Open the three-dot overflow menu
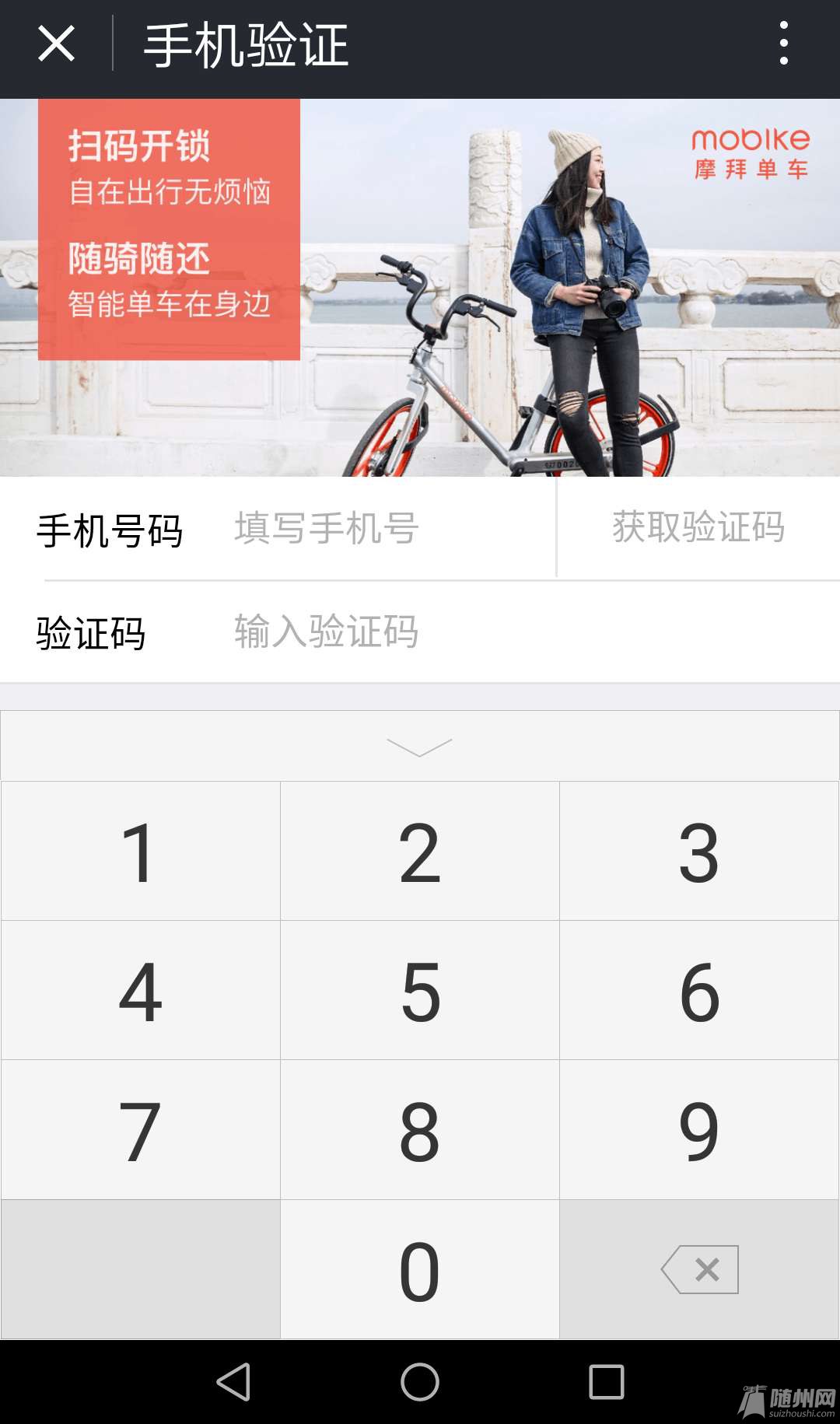The image size is (840, 1424). [783, 44]
